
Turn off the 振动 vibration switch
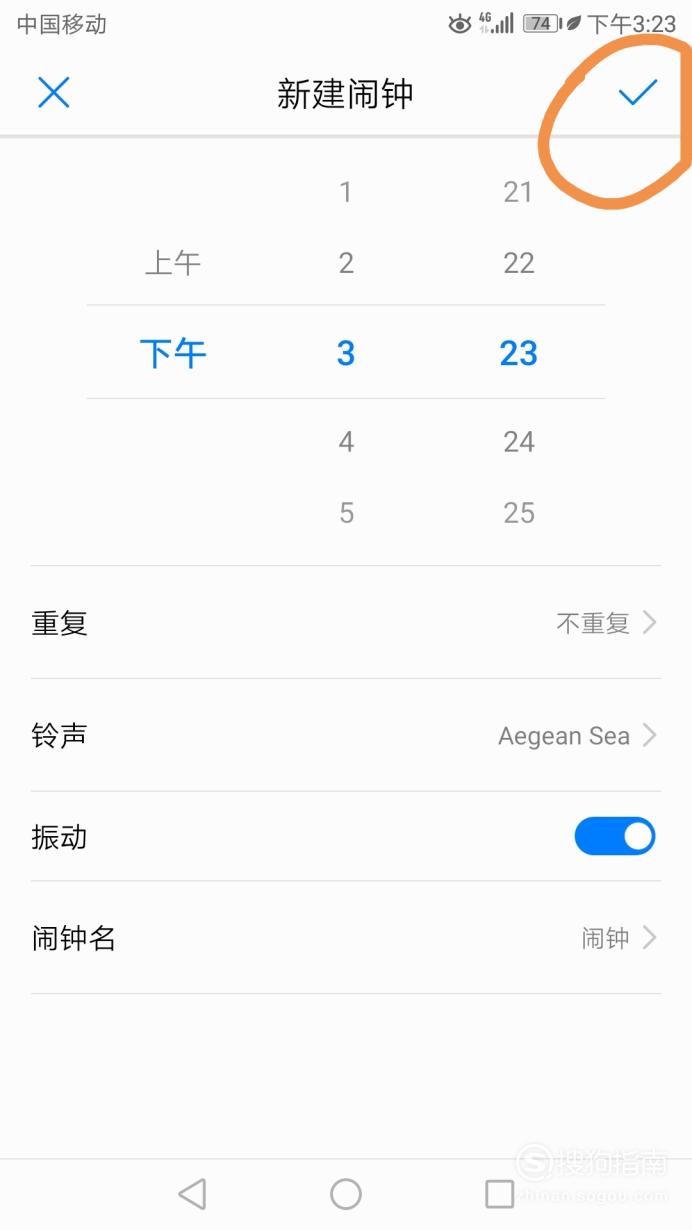[x=614, y=836]
